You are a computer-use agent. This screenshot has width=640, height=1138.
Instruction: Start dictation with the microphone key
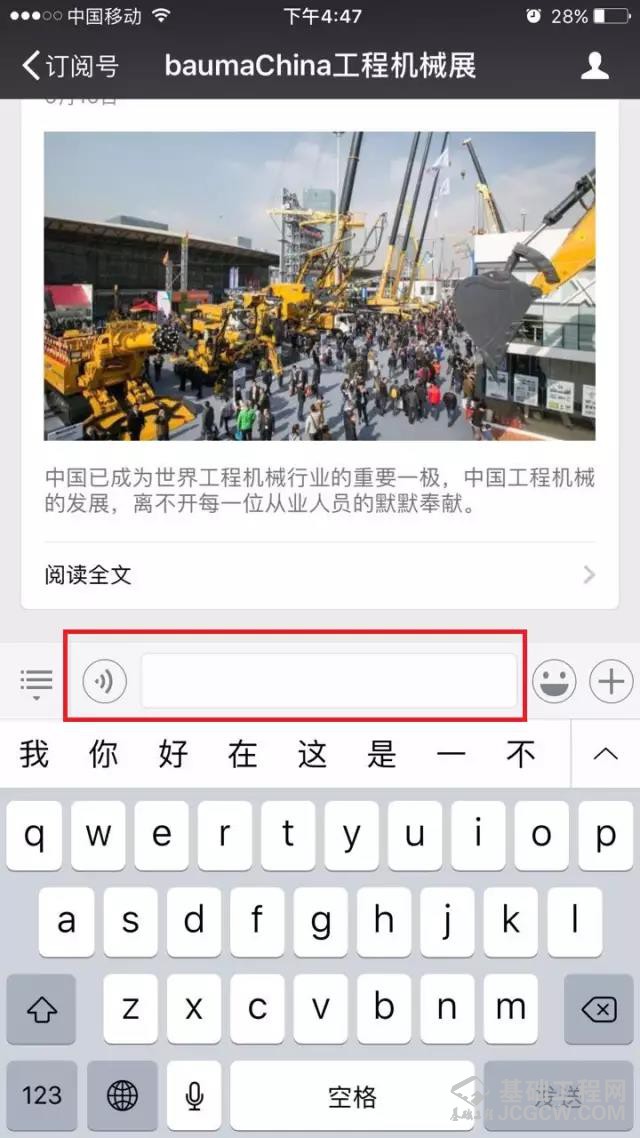[x=194, y=1095]
